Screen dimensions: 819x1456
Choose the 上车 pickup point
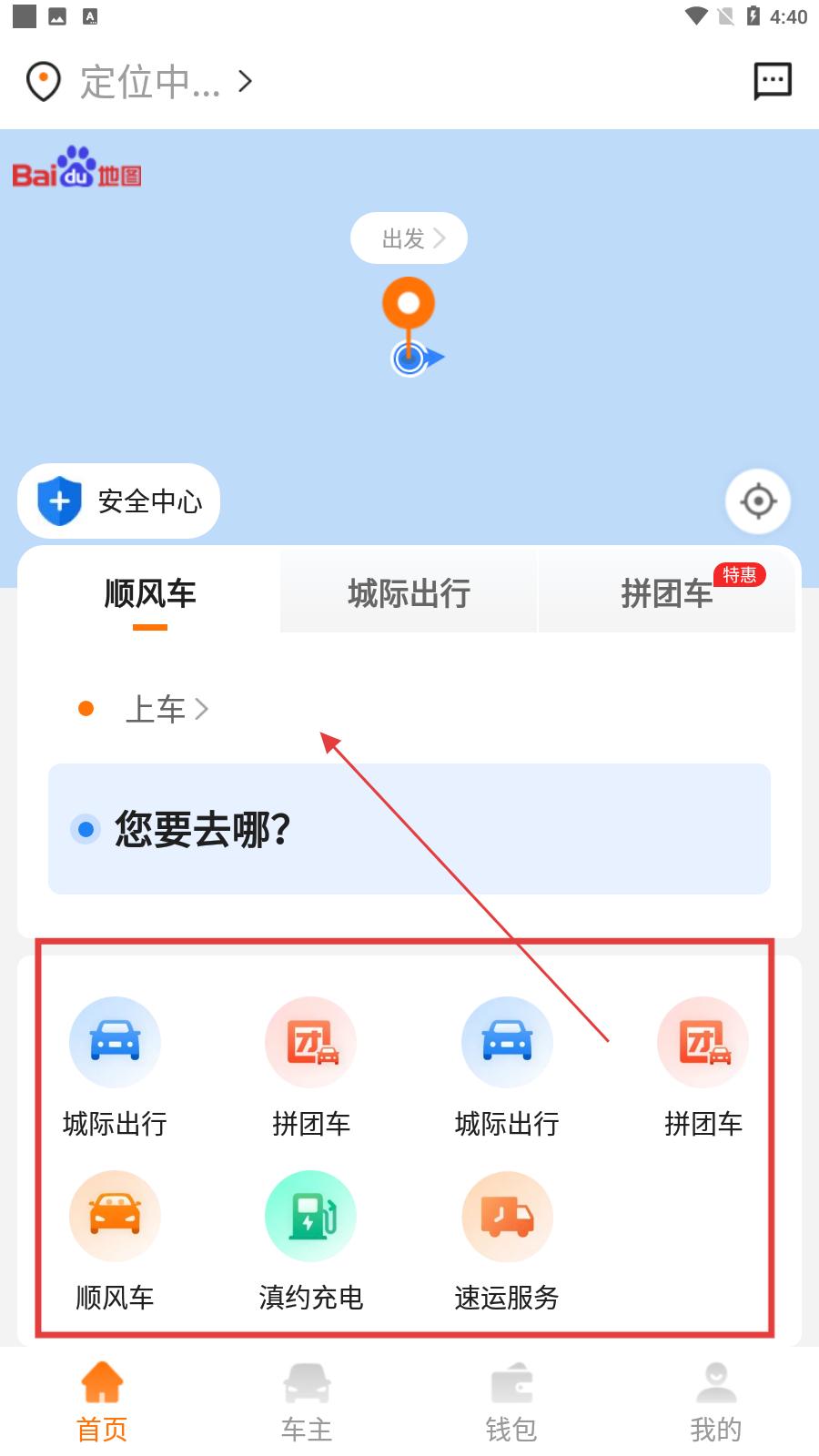(x=166, y=709)
